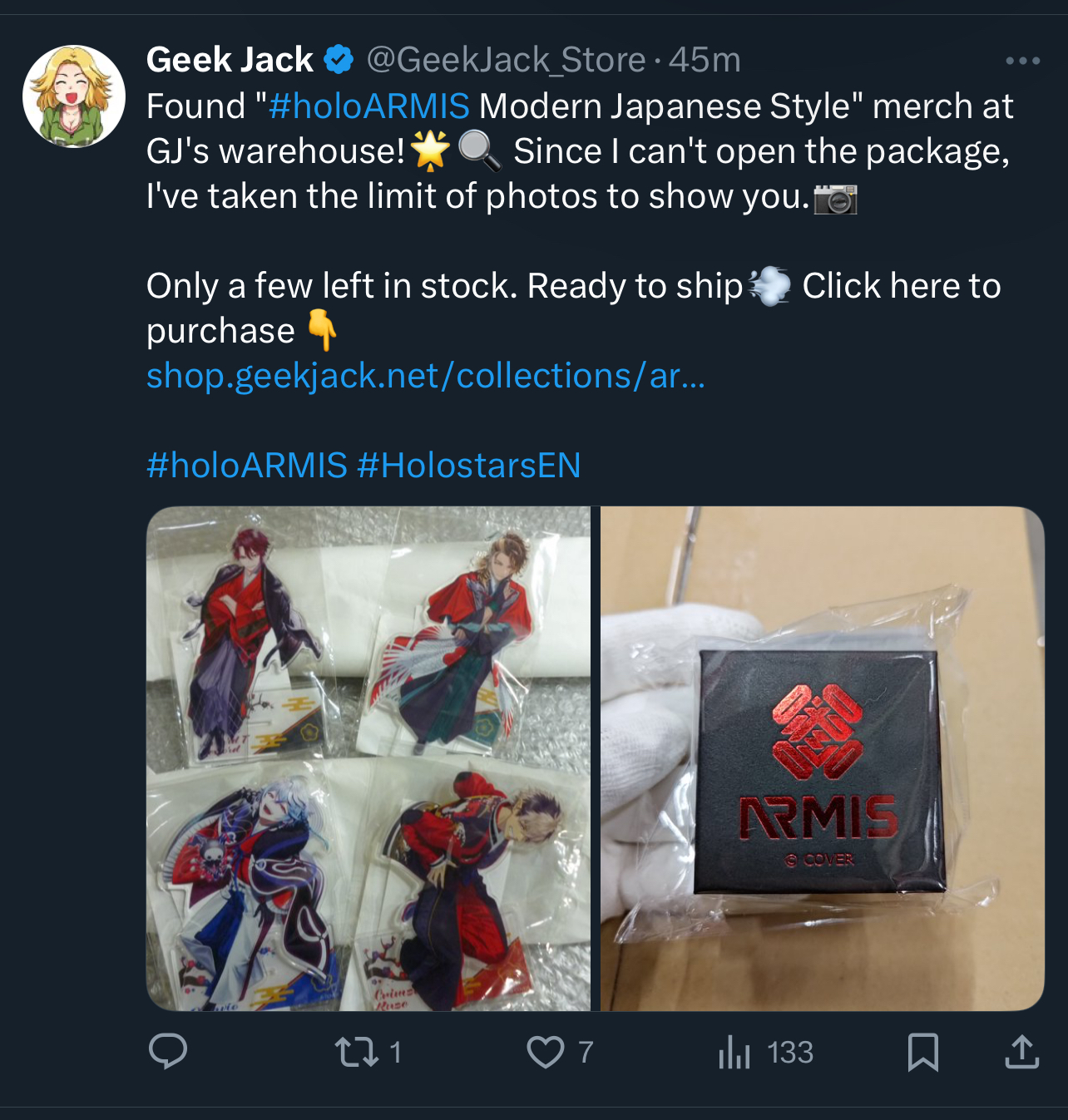Viewport: 1068px width, 1120px height.
Task: View the ARMIS box photo
Action: pos(822,758)
